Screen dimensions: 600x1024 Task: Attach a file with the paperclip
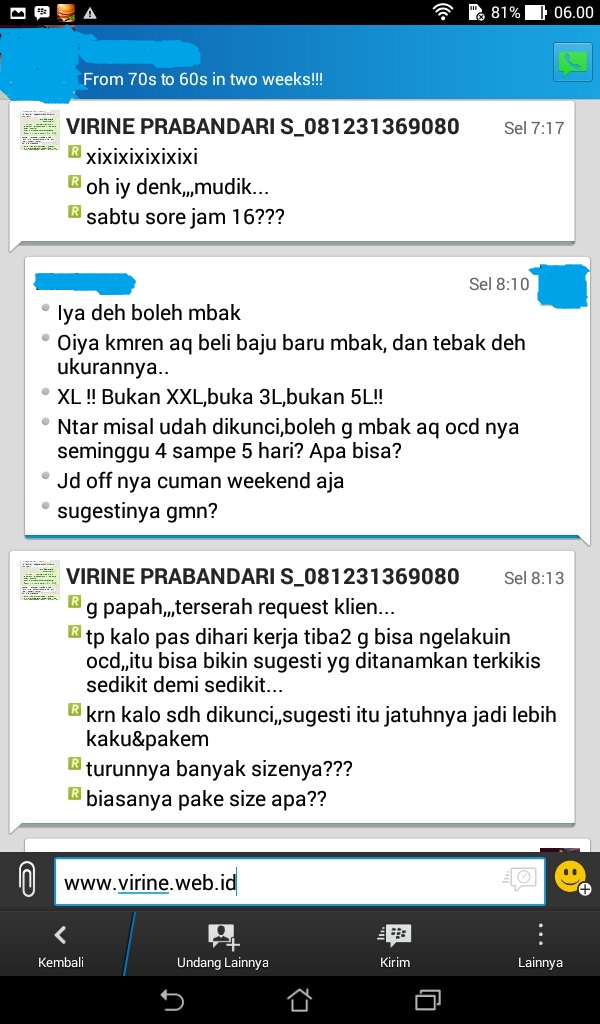coord(26,880)
